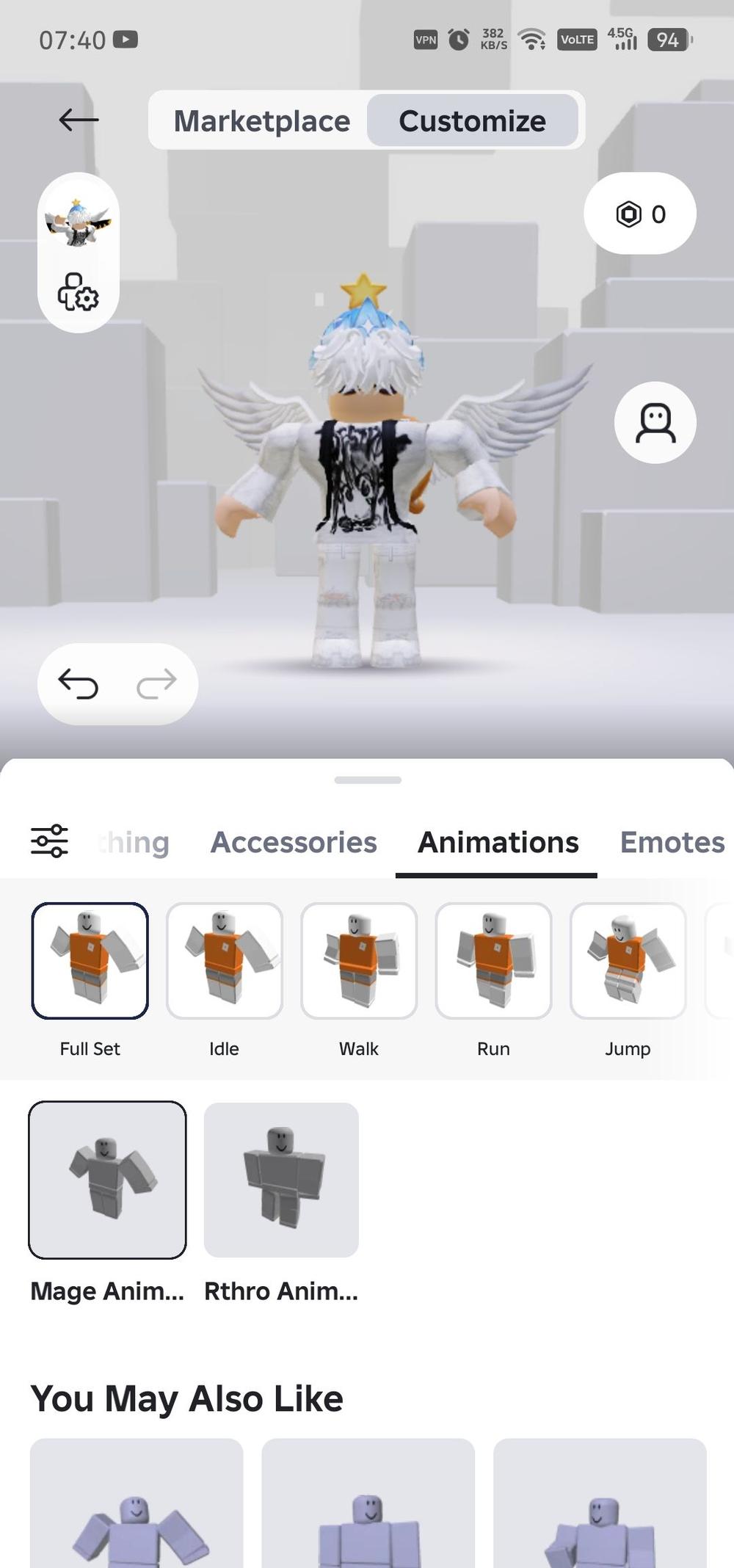Undo the last avatar change
734x1568 pixels.
tap(79, 684)
